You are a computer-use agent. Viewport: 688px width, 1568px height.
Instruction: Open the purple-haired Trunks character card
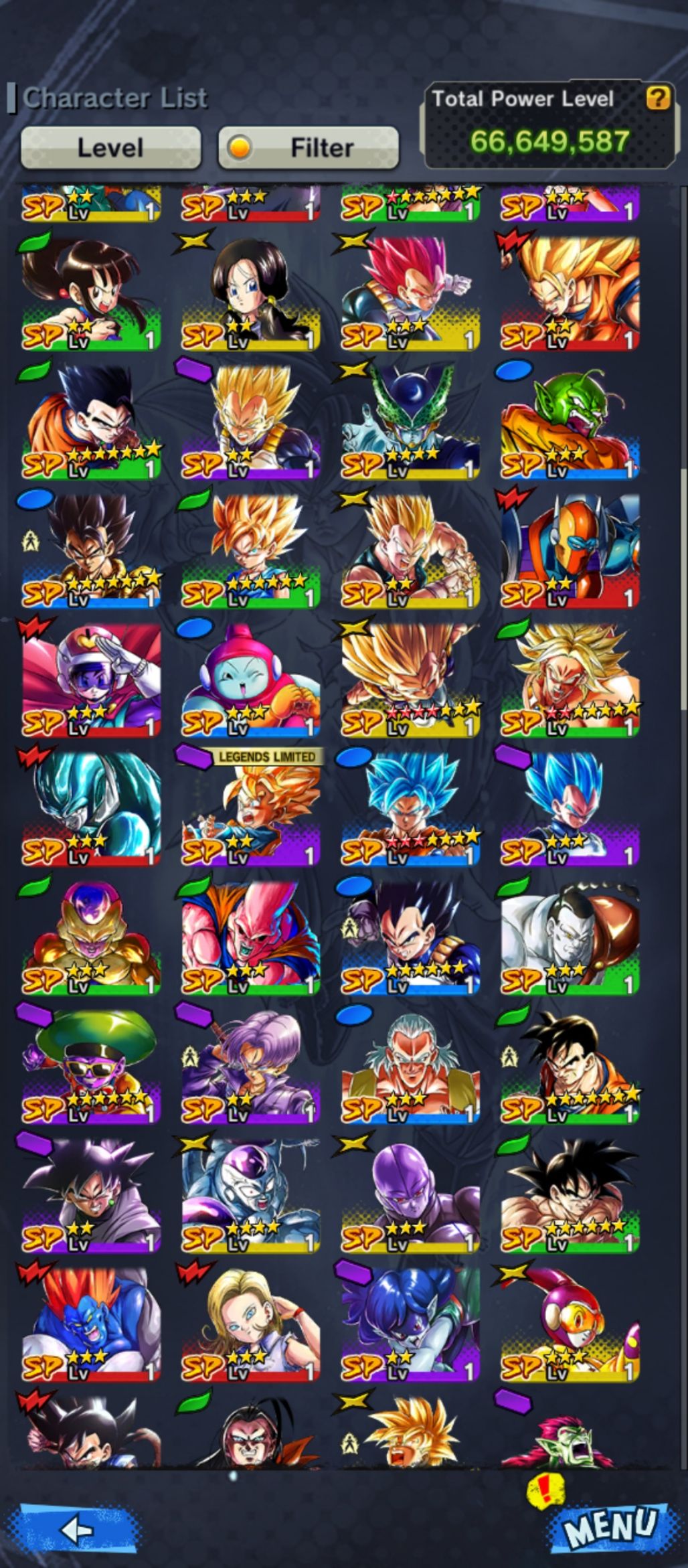250,1066
